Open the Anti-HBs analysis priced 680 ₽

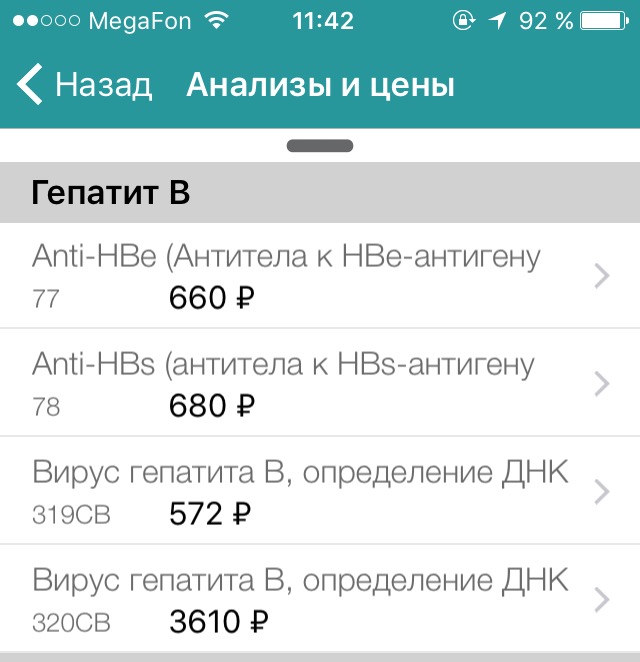click(x=300, y=383)
